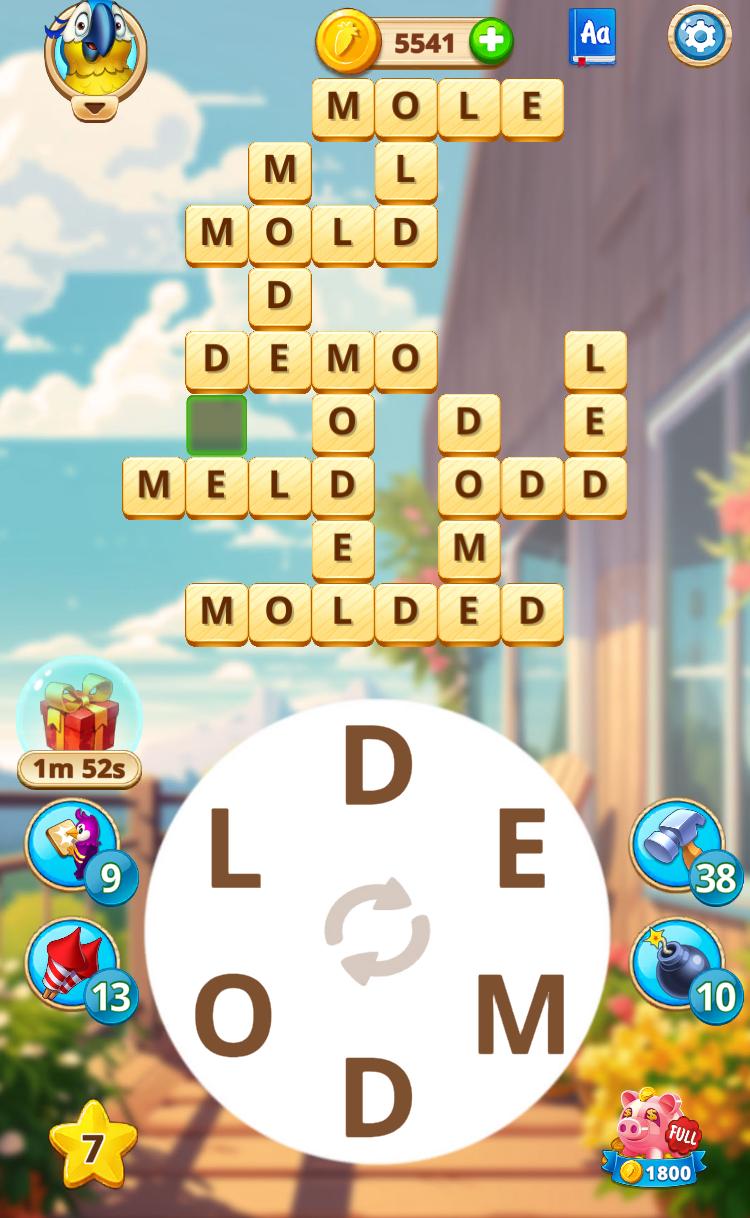Tap the green plus to add coins

coord(491,42)
